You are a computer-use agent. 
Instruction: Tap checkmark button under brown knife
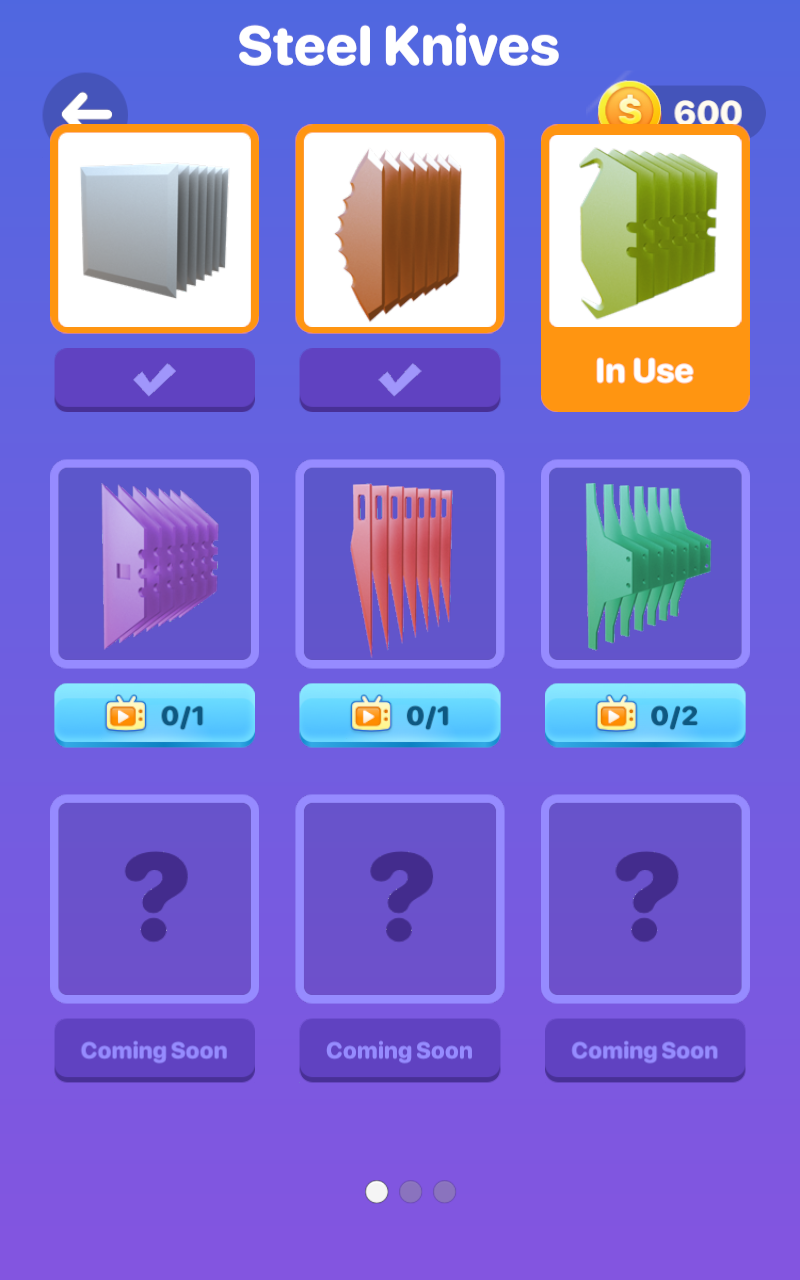(x=399, y=379)
